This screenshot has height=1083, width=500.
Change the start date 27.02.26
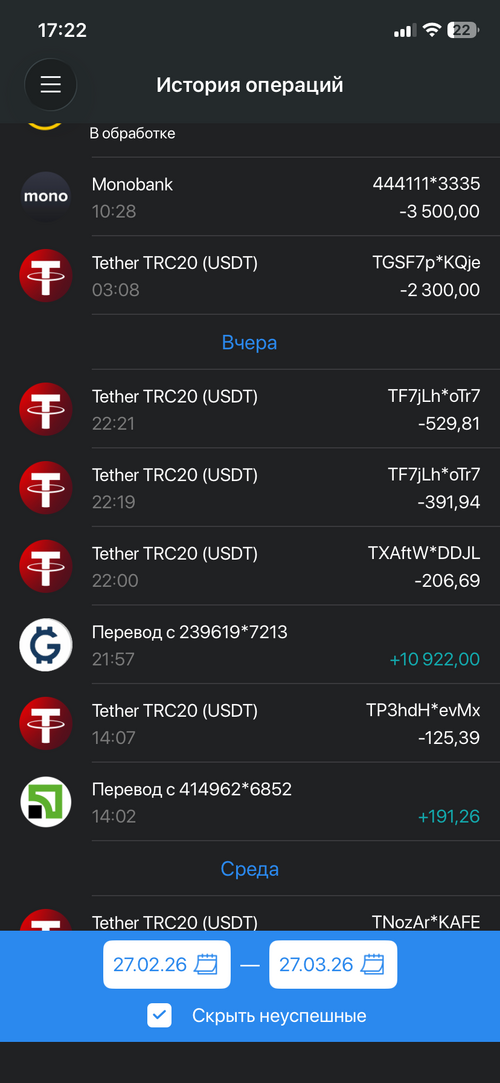(x=166, y=964)
